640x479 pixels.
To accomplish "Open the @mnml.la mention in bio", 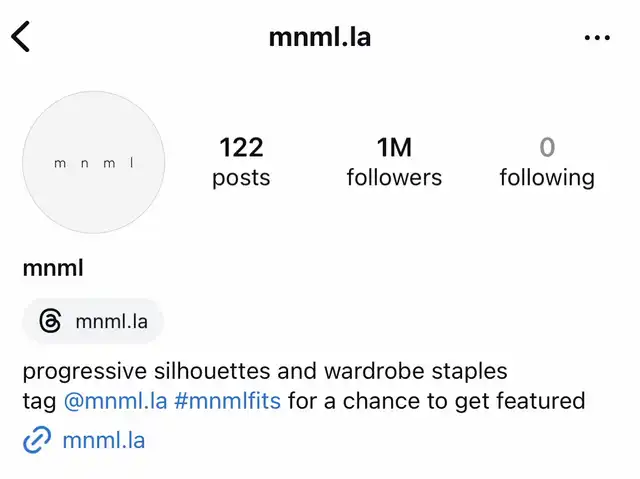I will pos(115,401).
